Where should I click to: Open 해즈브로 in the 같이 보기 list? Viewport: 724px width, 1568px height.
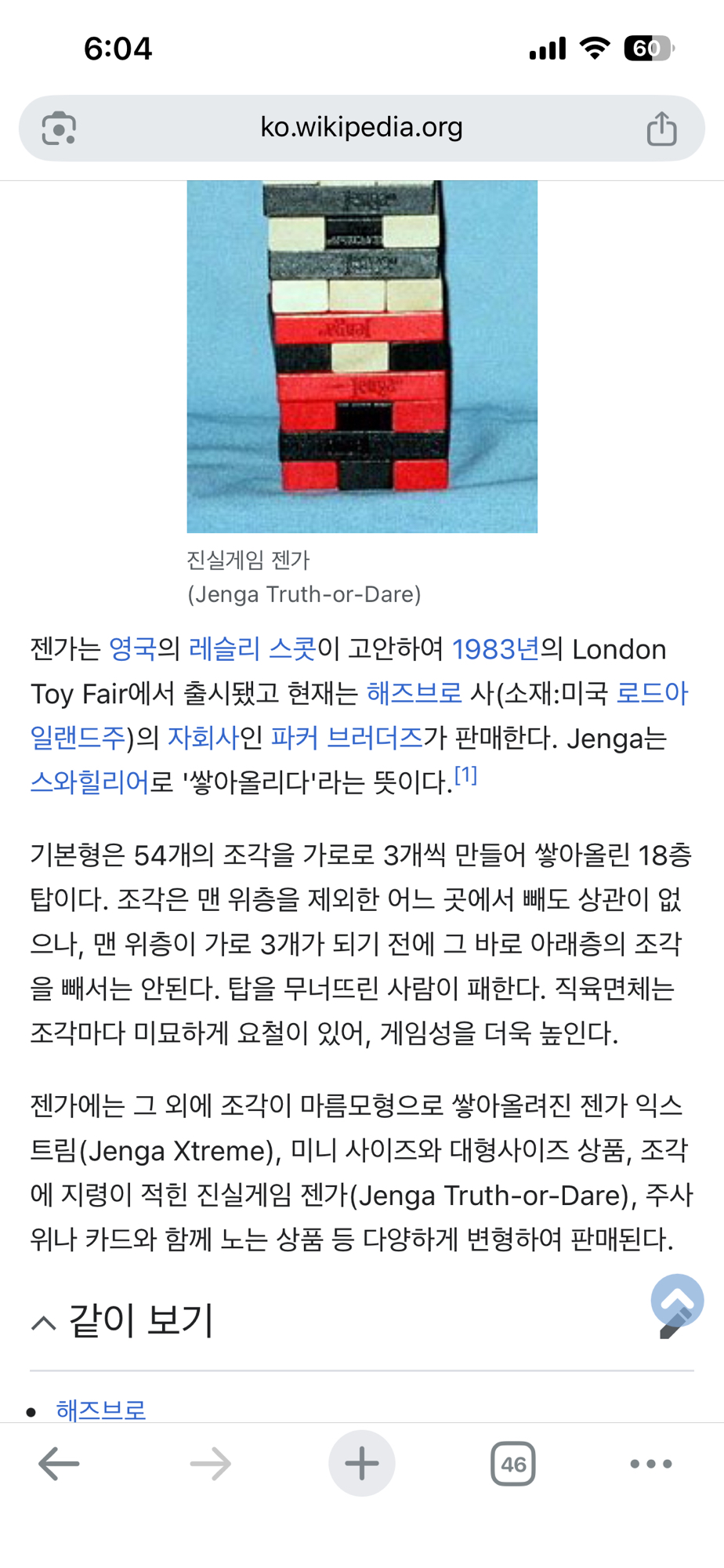101,1410
